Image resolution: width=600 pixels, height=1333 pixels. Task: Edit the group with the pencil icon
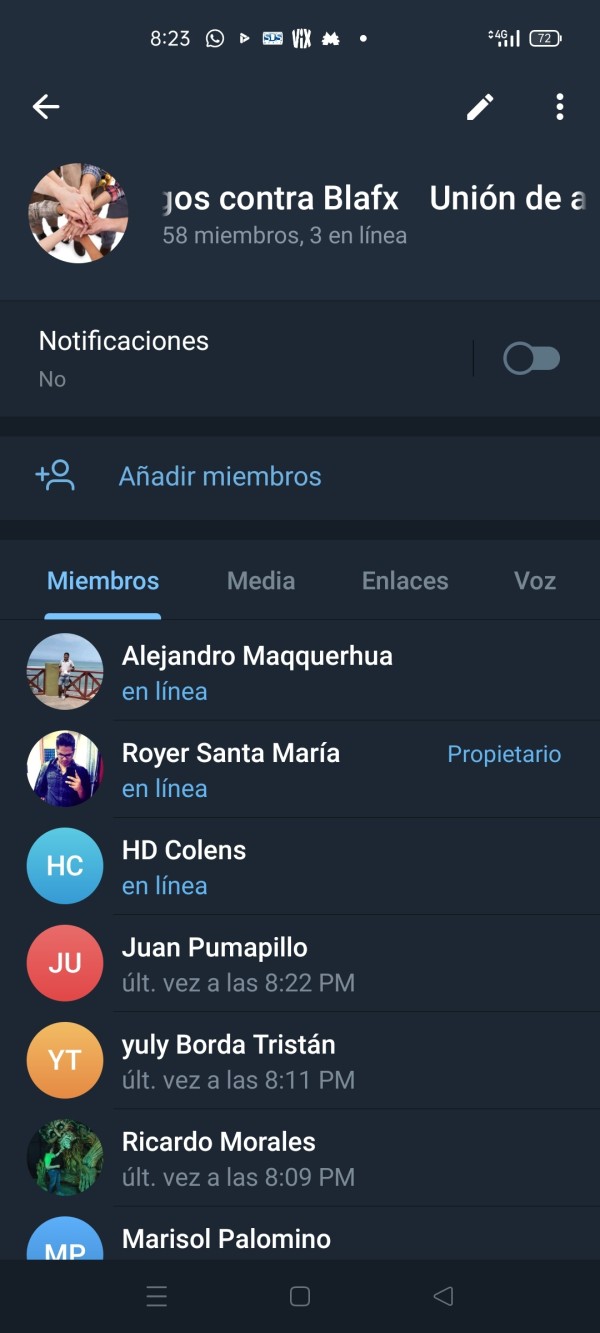[x=480, y=107]
